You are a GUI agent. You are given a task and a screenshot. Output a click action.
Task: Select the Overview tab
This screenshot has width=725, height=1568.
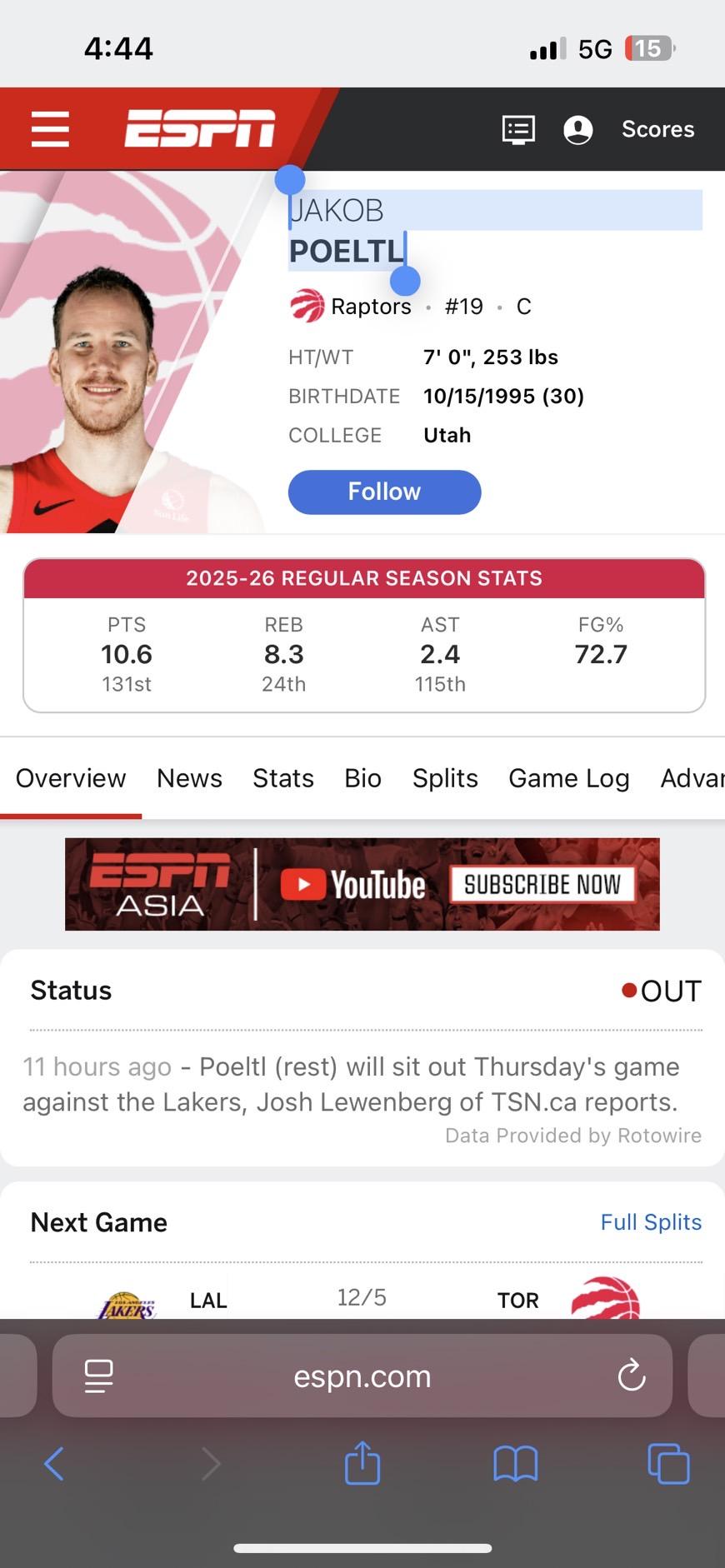click(71, 778)
